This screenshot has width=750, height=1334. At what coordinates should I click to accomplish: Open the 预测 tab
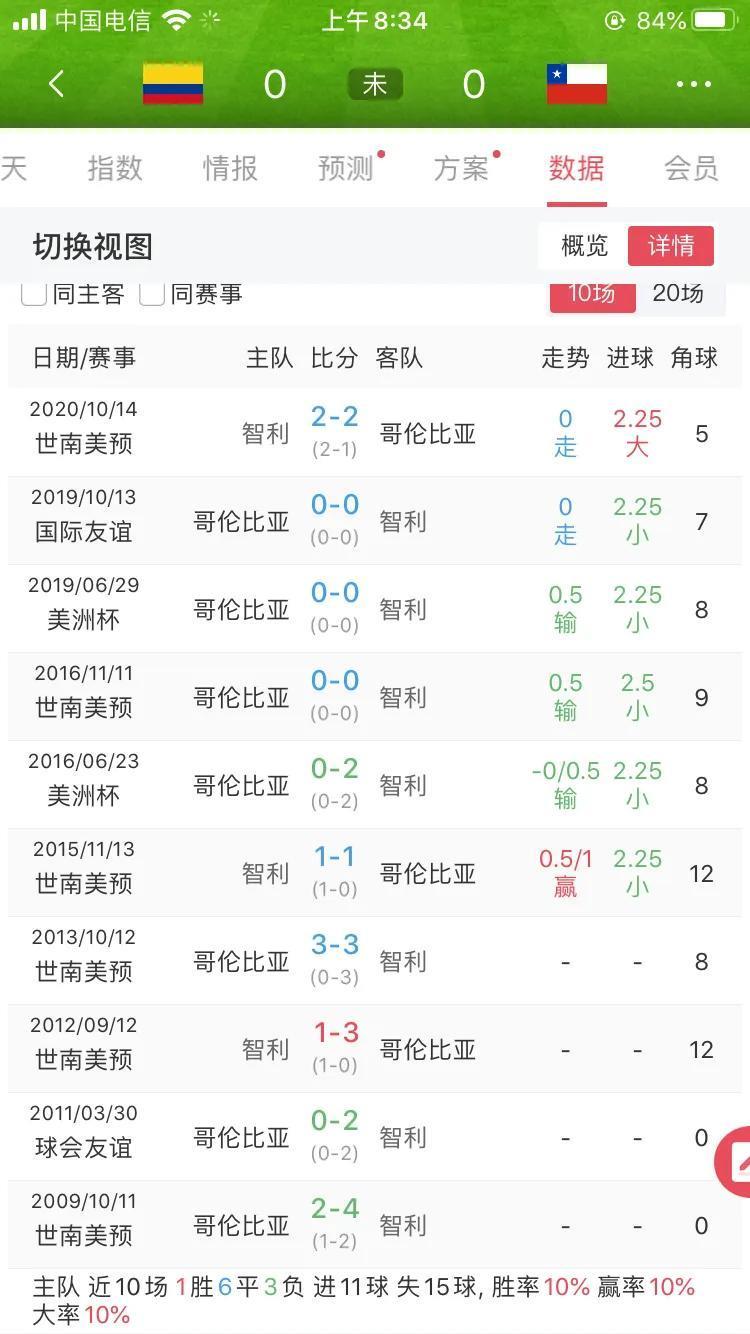click(346, 168)
